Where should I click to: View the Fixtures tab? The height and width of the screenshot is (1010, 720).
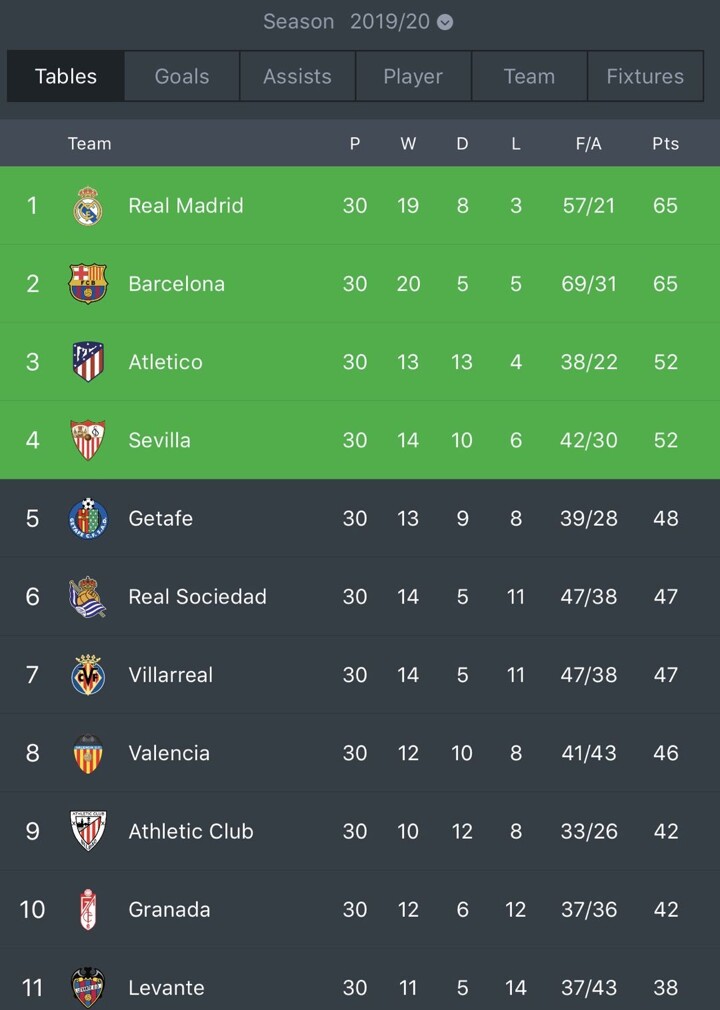pos(645,76)
